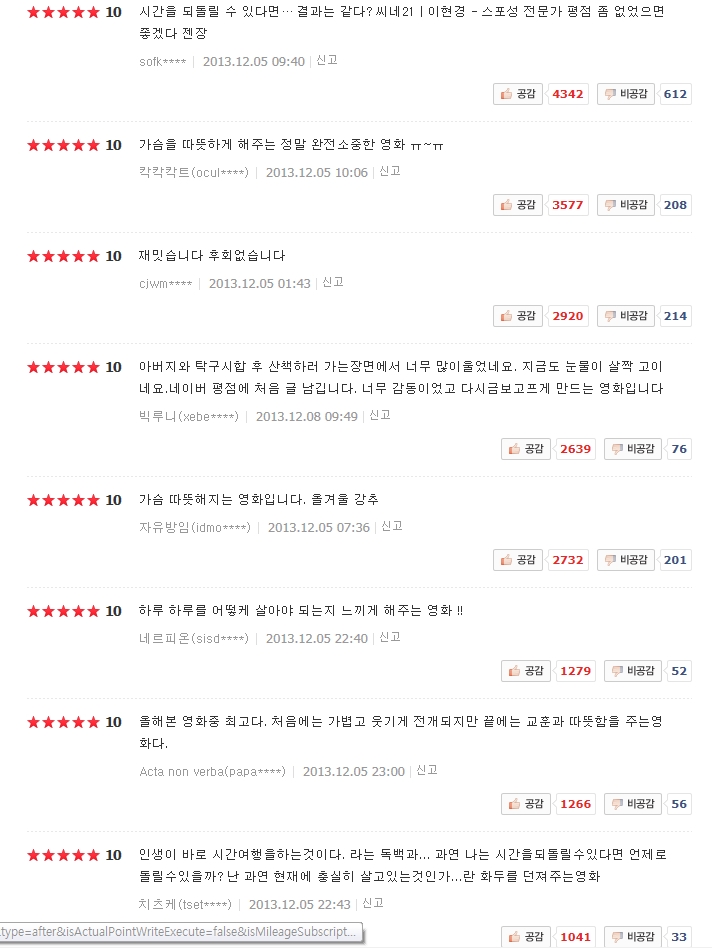Tap 공감 on sofk****'s review
712x948 pixels.
tap(518, 94)
